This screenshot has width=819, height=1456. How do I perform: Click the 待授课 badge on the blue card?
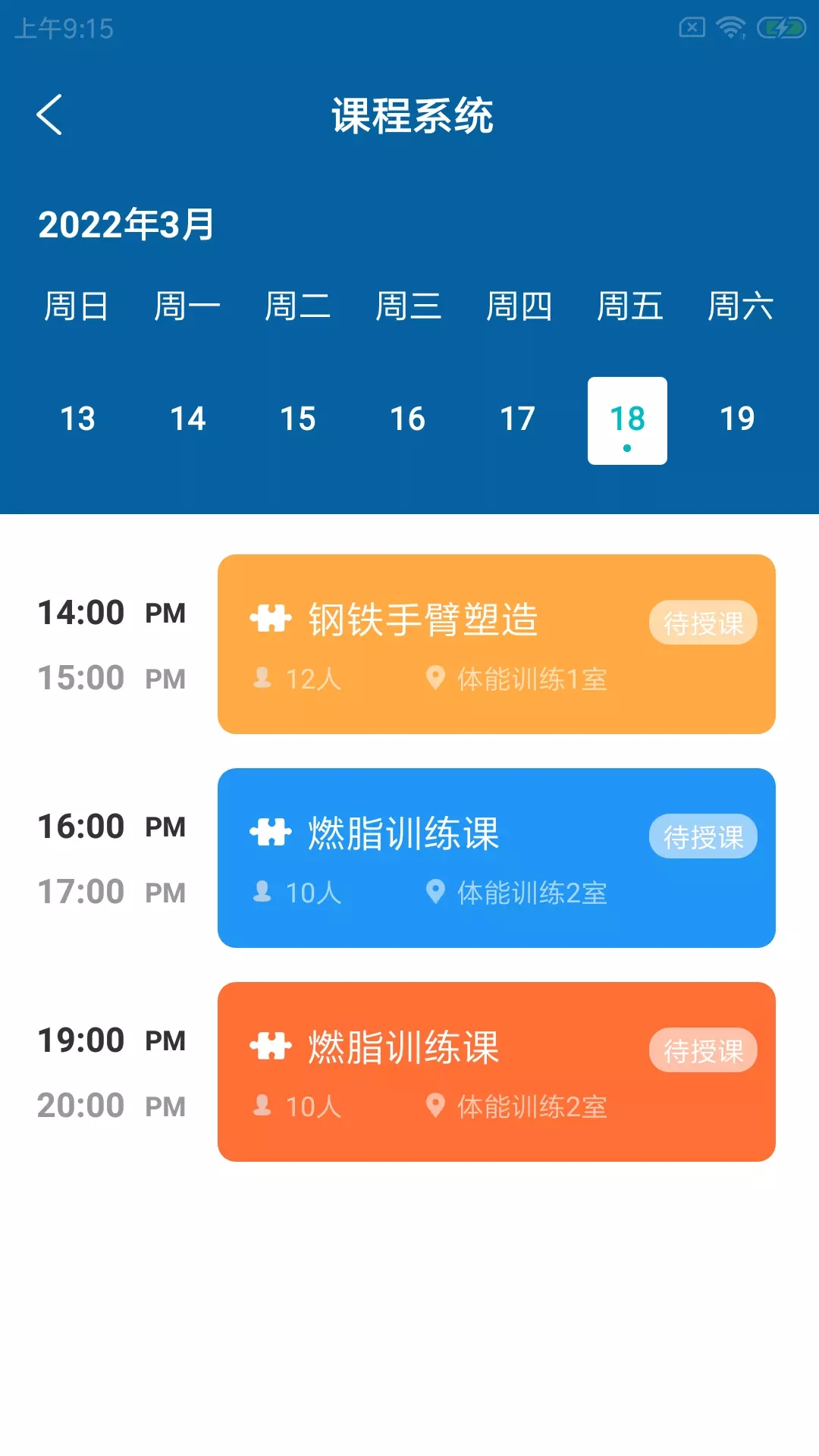[703, 836]
